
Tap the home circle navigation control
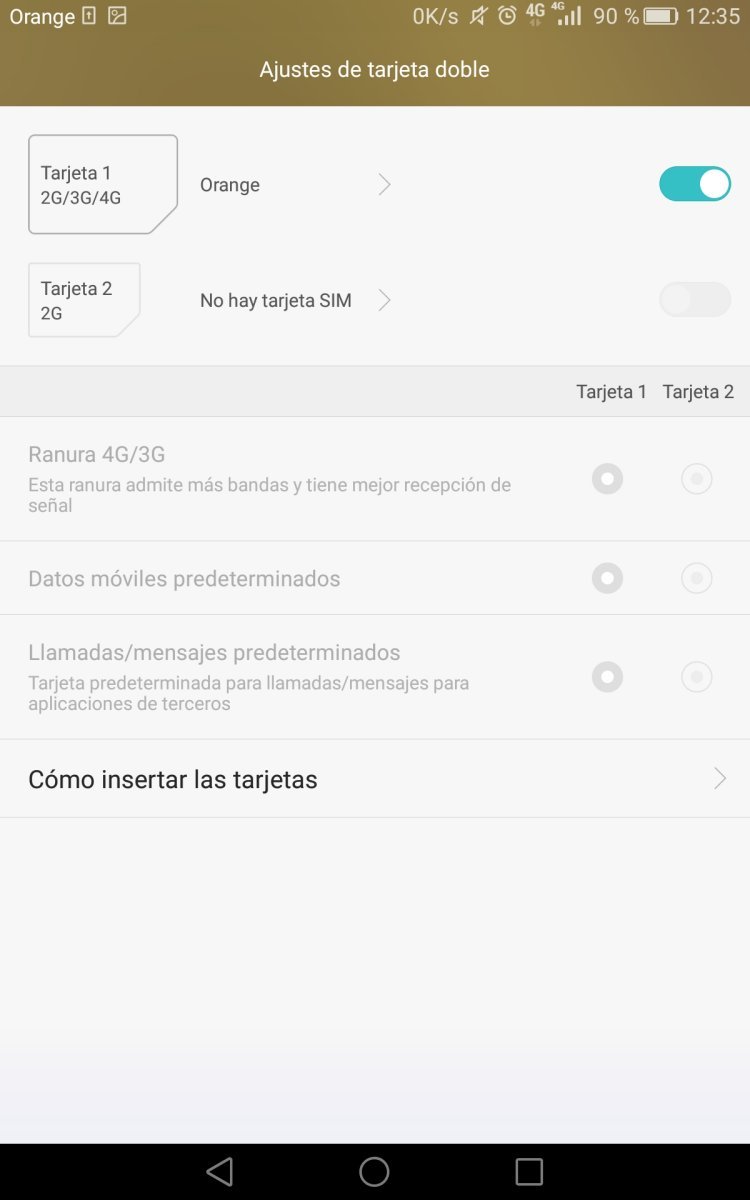374,1170
